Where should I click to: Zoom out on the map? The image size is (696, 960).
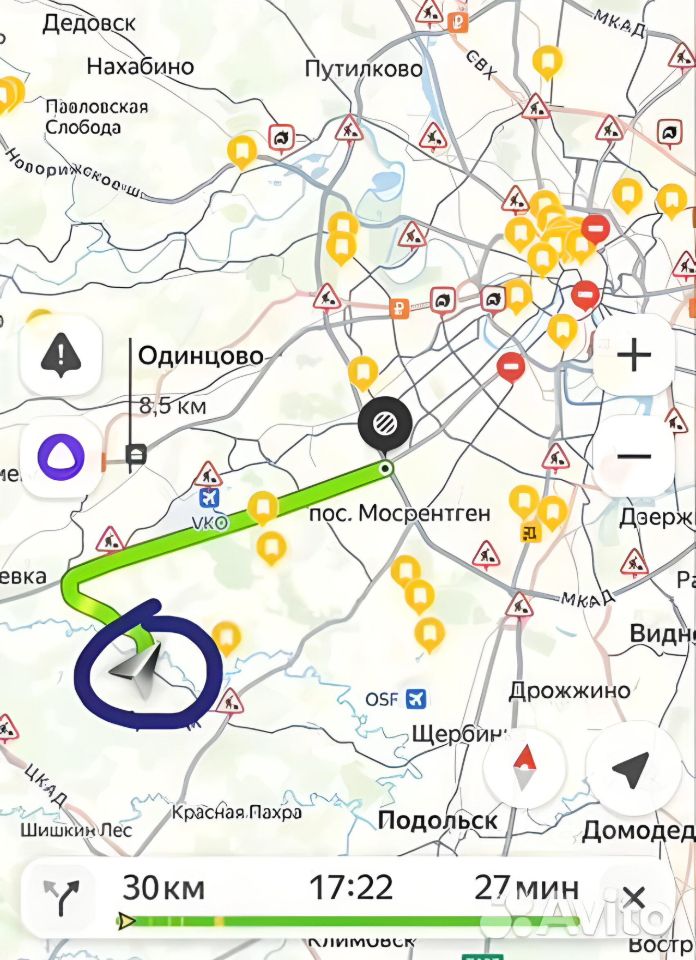(x=634, y=457)
